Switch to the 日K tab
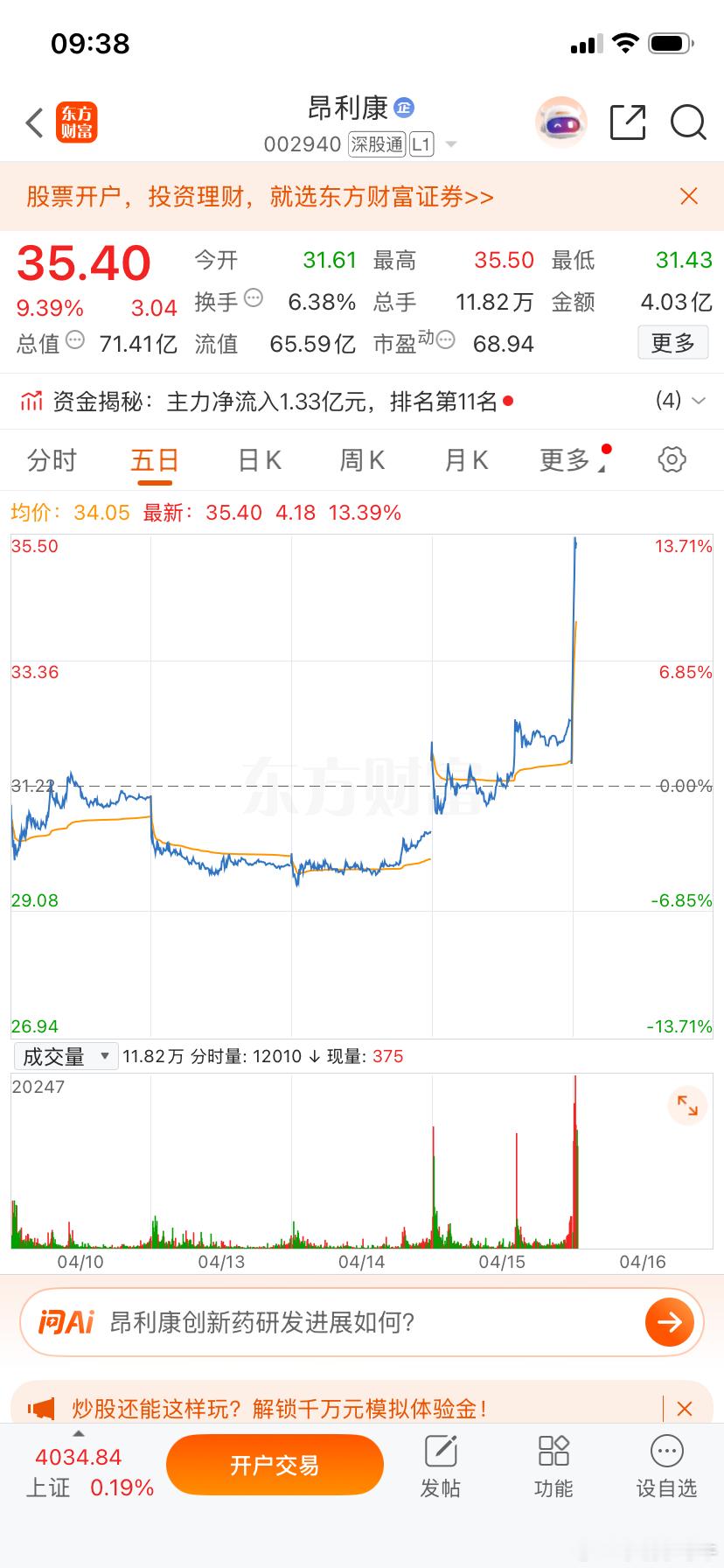The height and width of the screenshot is (1568, 724). 257,458
